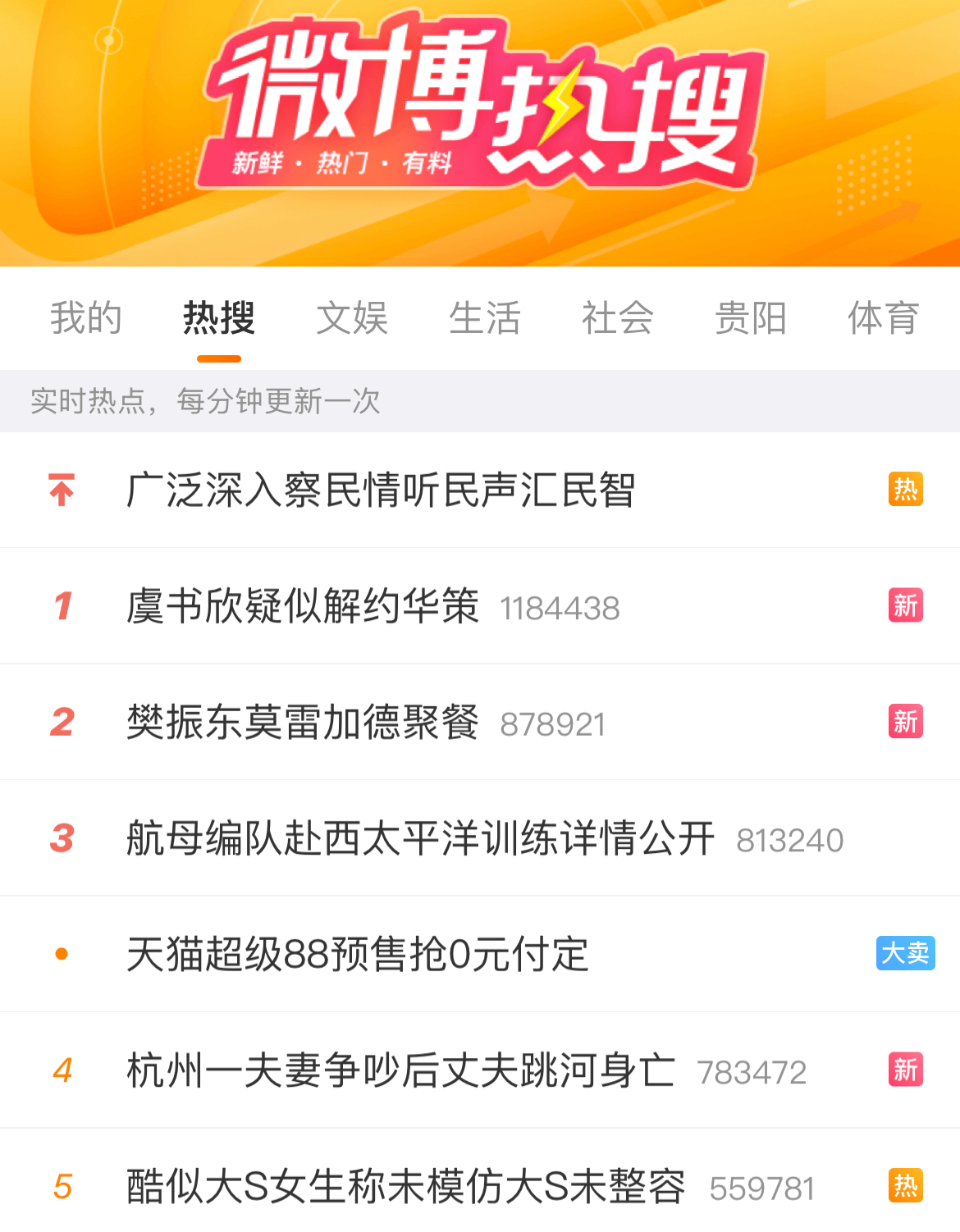Open pinned topic 广泛深入察民情听民声汇民智
This screenshot has width=960, height=1232.
coord(381,491)
